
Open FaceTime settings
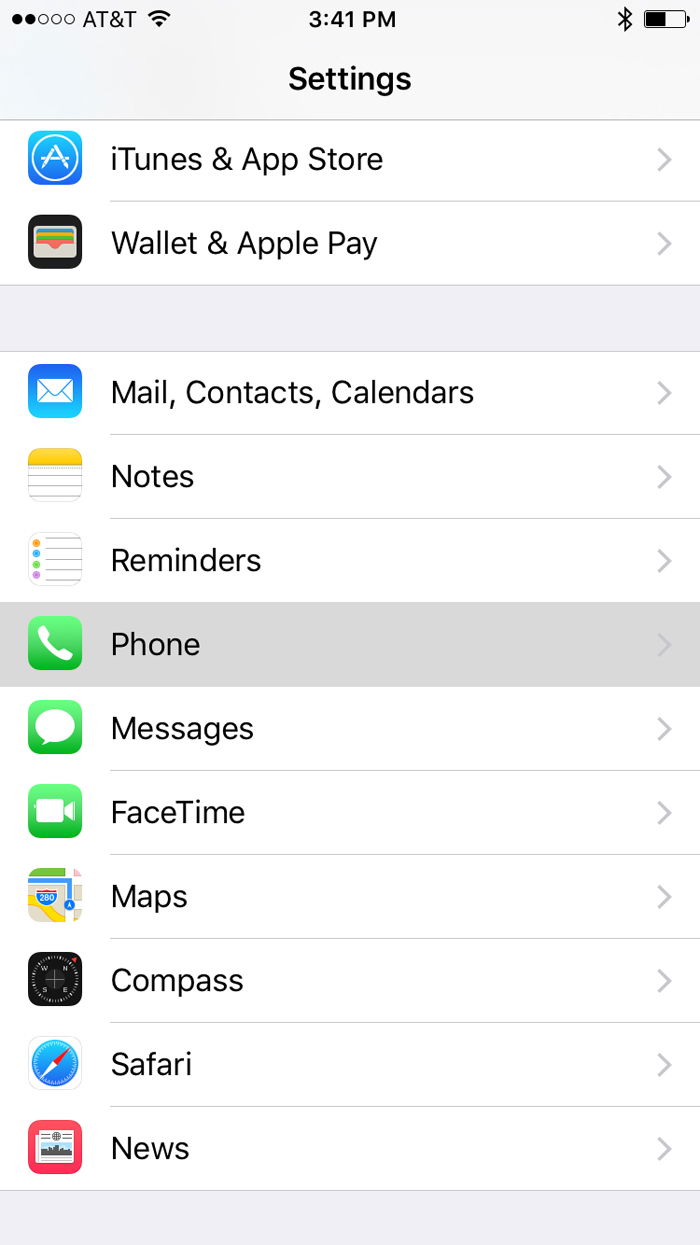tap(350, 812)
